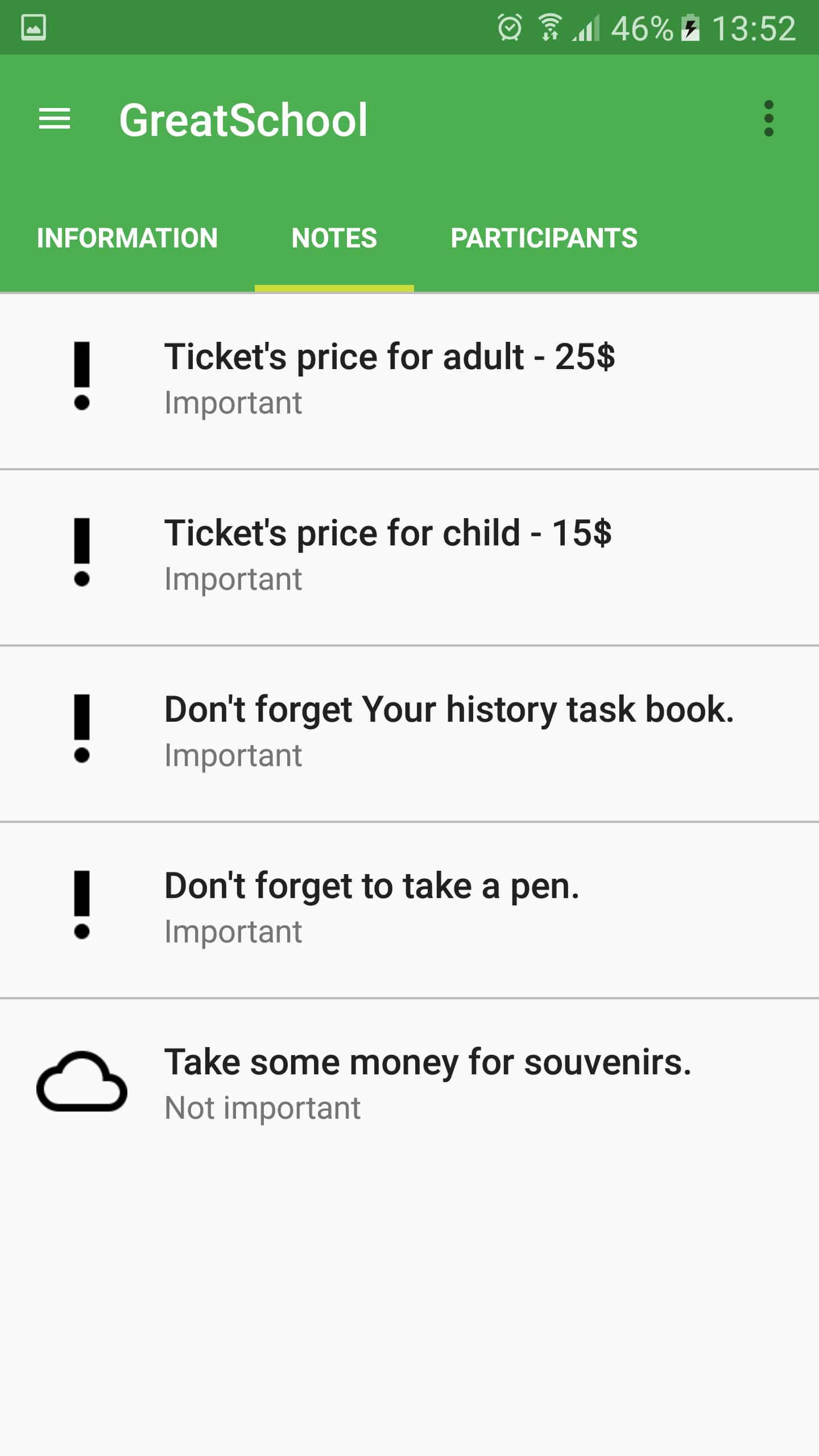
Task: View the history task book note
Action: tap(409, 734)
